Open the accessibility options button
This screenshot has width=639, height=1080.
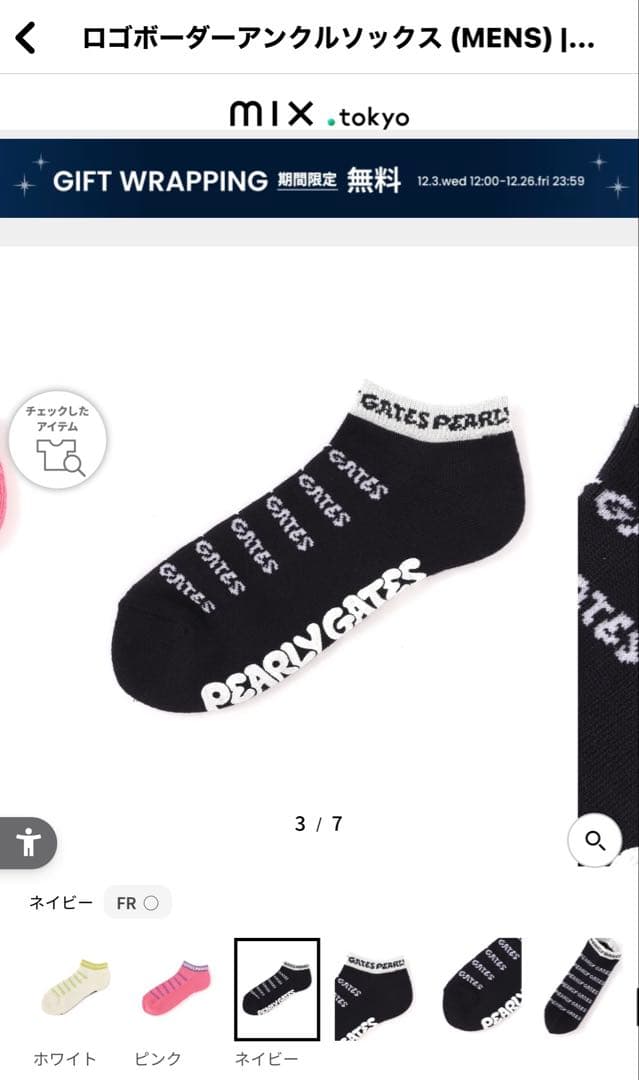[x=28, y=843]
